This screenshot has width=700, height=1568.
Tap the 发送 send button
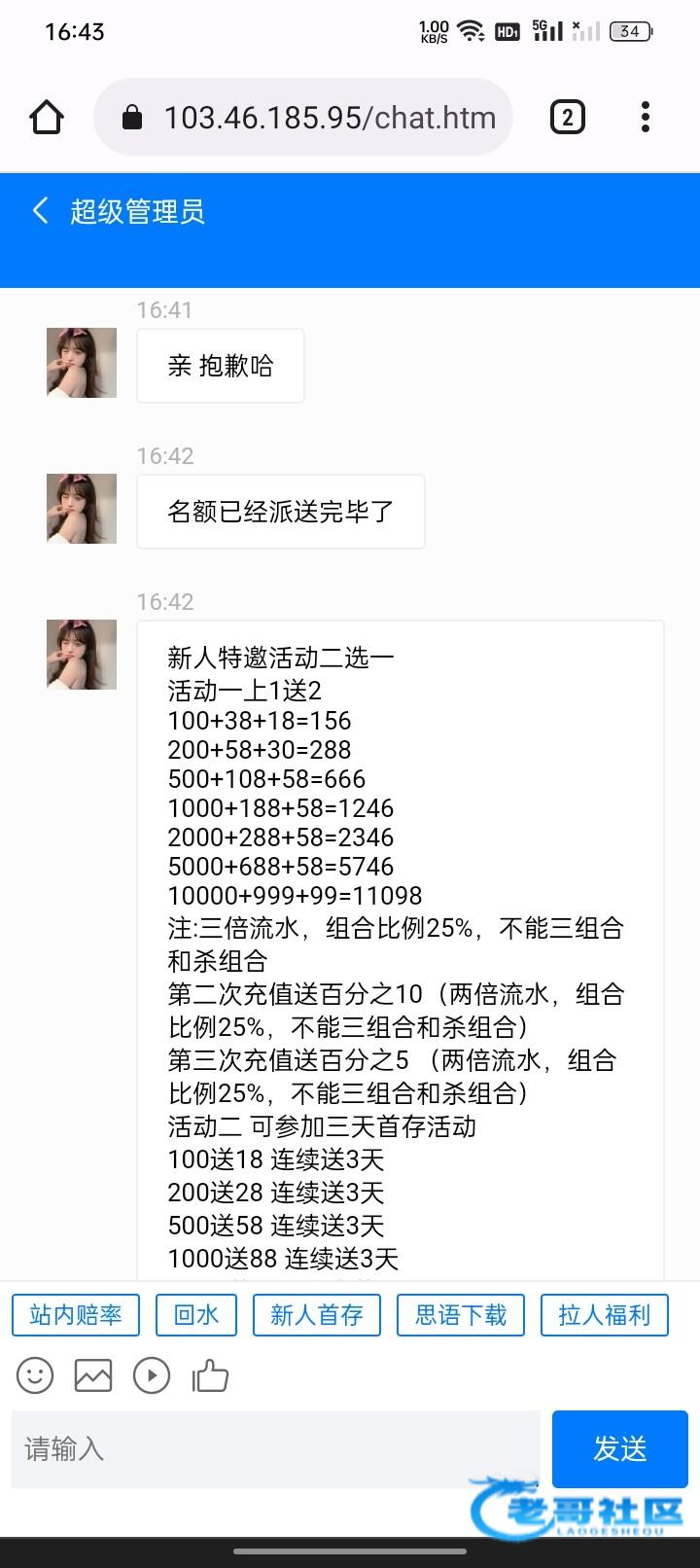pos(620,1449)
